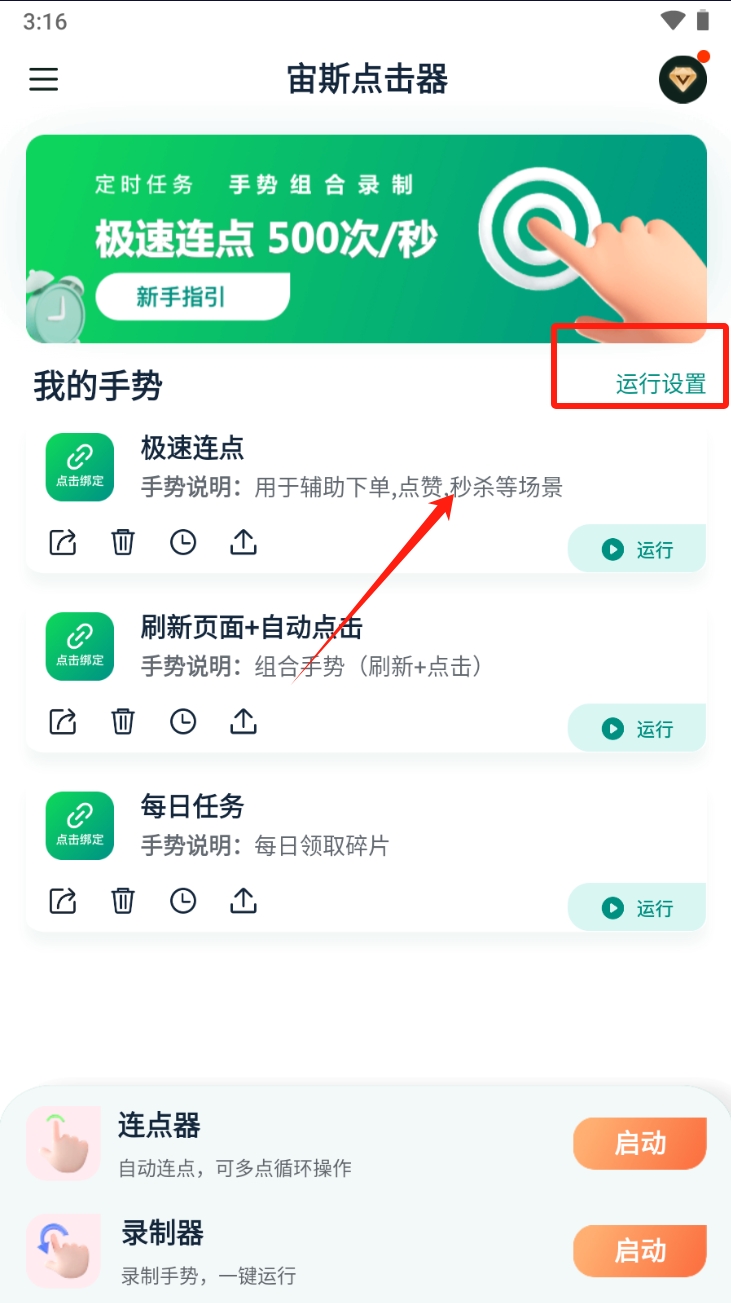Tap 点击绑定 icon for 极速连点
The image size is (731, 1303).
pyautogui.click(x=80, y=467)
